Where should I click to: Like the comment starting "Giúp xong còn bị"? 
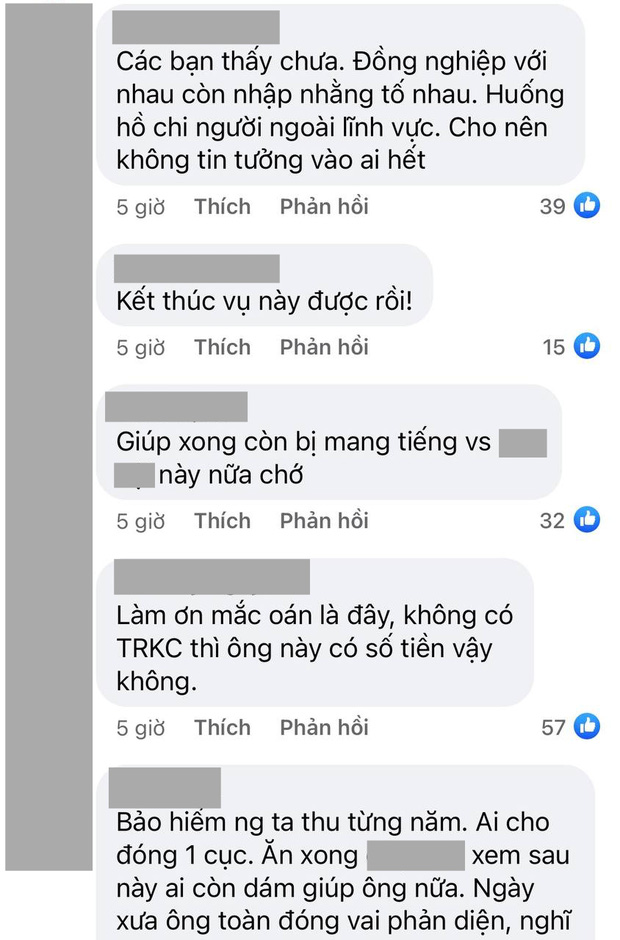point(222,521)
